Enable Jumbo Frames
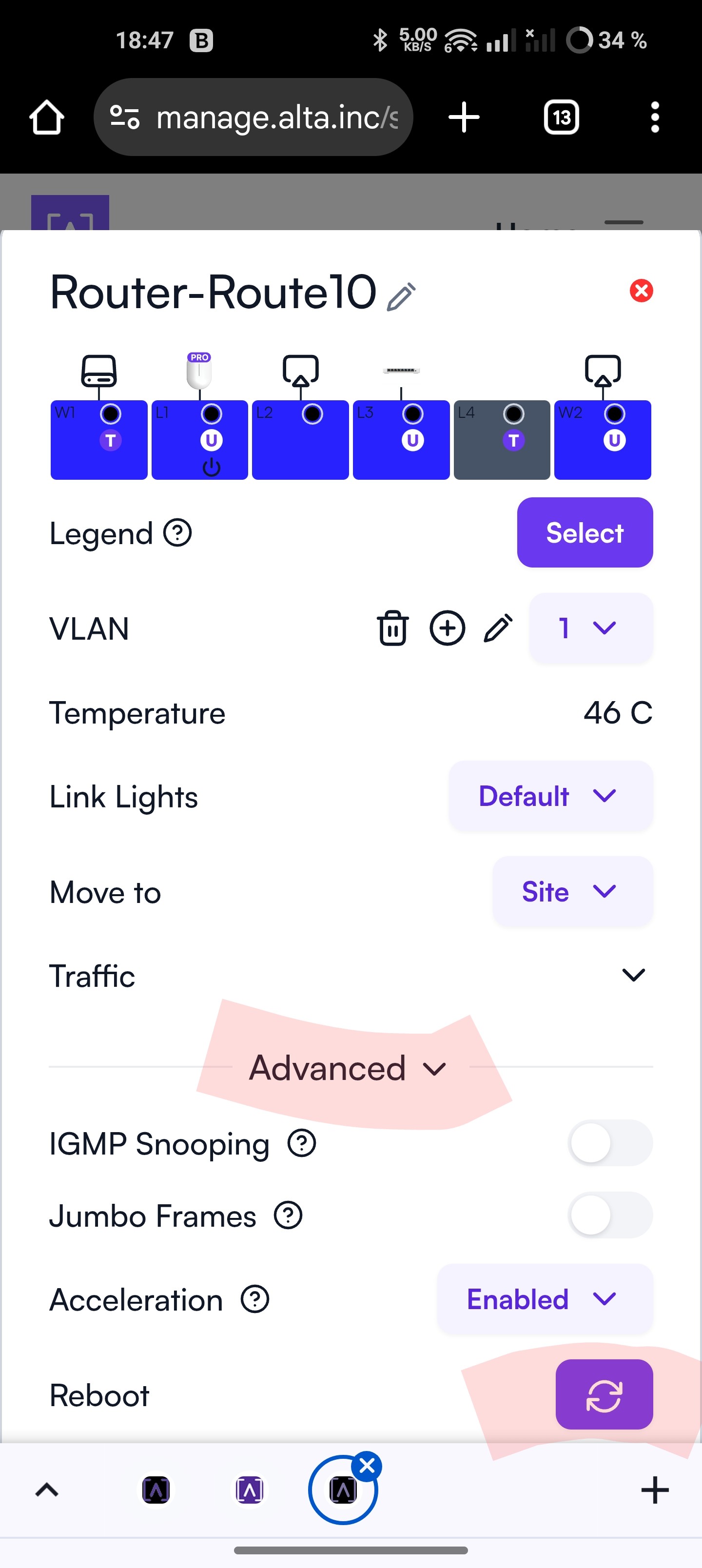The image size is (702, 1568). [611, 1215]
